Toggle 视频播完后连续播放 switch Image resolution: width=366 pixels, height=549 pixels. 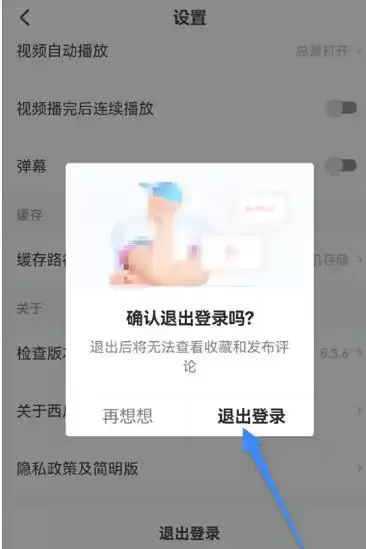coord(341,108)
